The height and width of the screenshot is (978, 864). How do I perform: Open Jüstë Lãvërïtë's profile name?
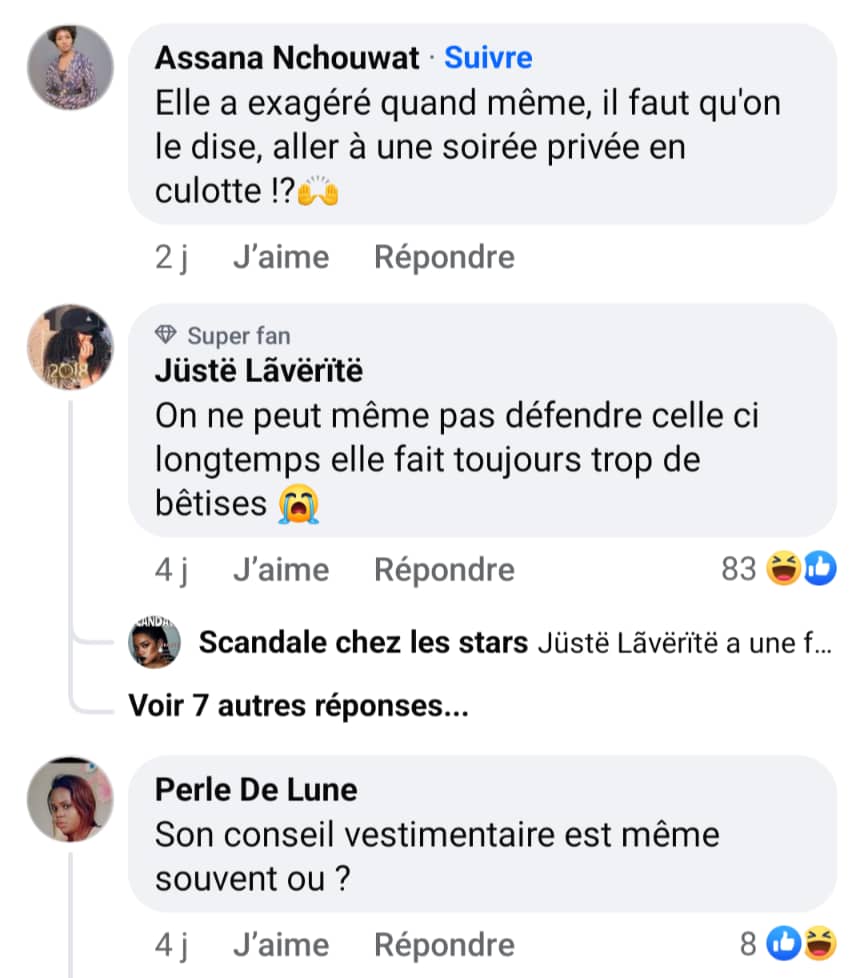tap(259, 372)
